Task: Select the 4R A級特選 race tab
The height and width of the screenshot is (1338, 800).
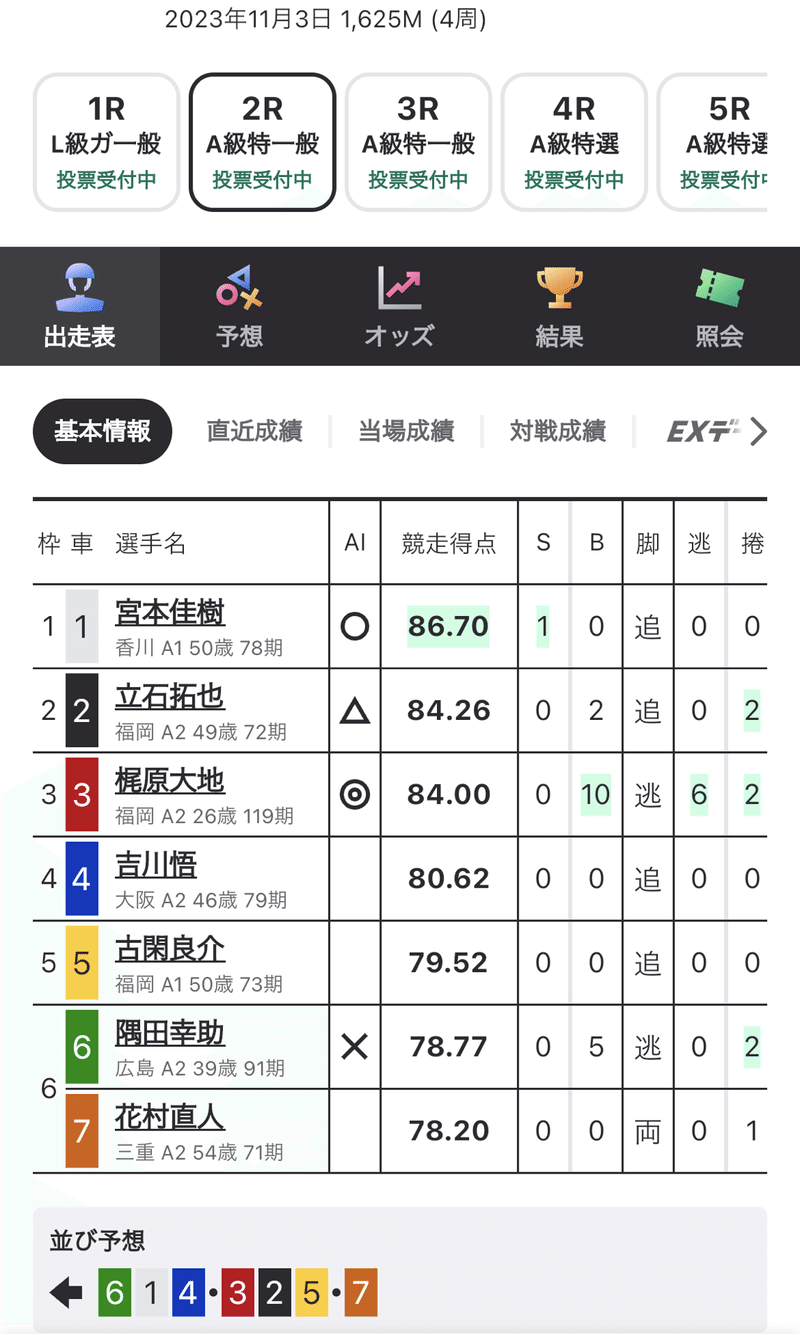Action: tap(574, 141)
